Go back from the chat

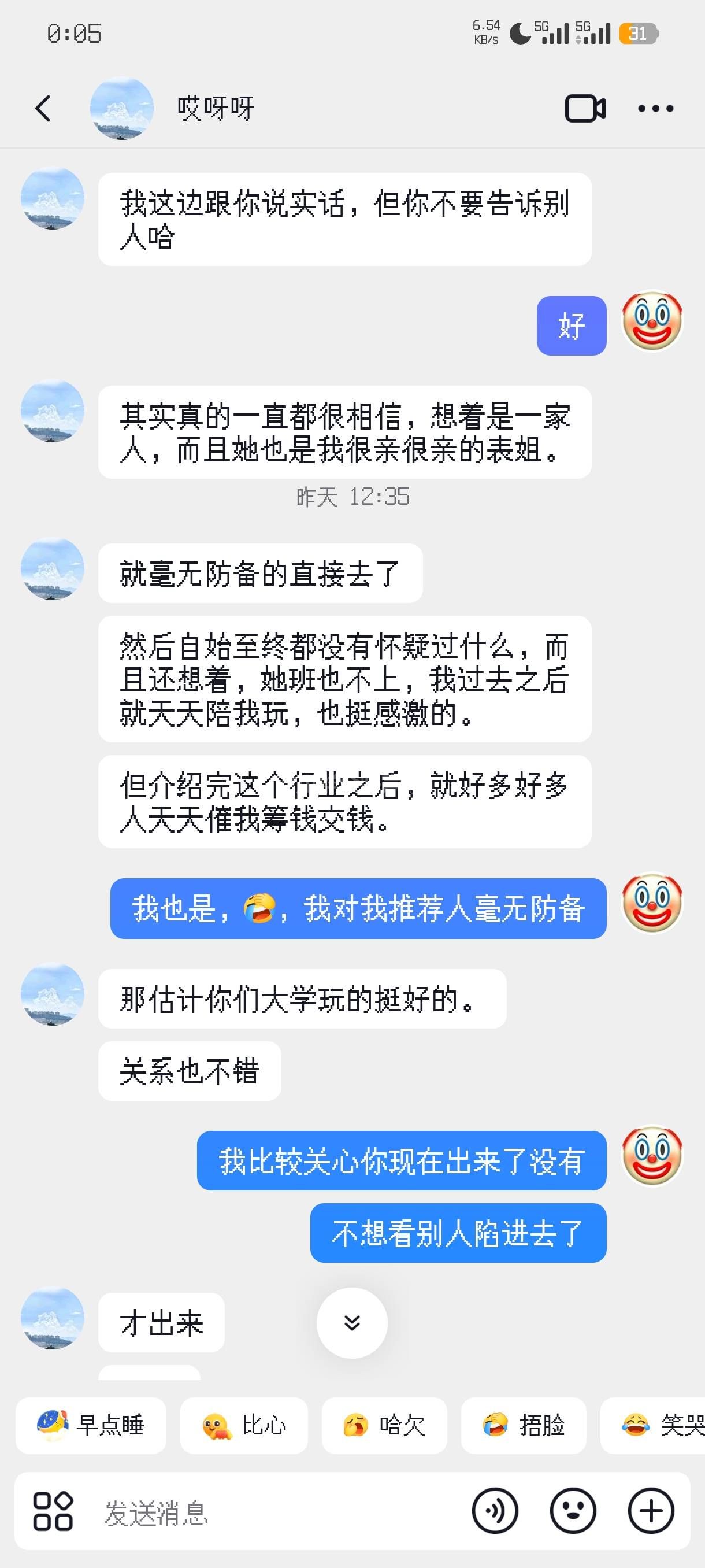[x=43, y=109]
